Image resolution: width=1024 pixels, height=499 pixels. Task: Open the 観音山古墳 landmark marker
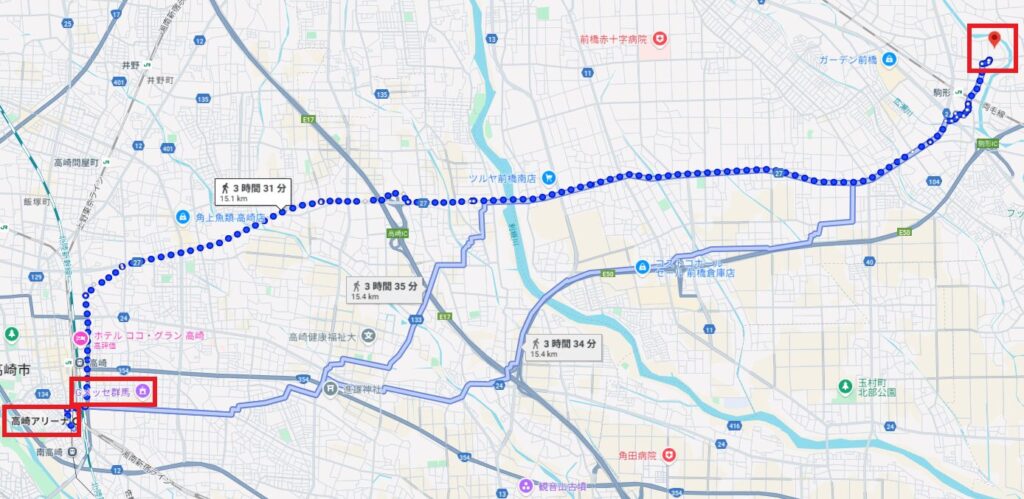click(524, 486)
